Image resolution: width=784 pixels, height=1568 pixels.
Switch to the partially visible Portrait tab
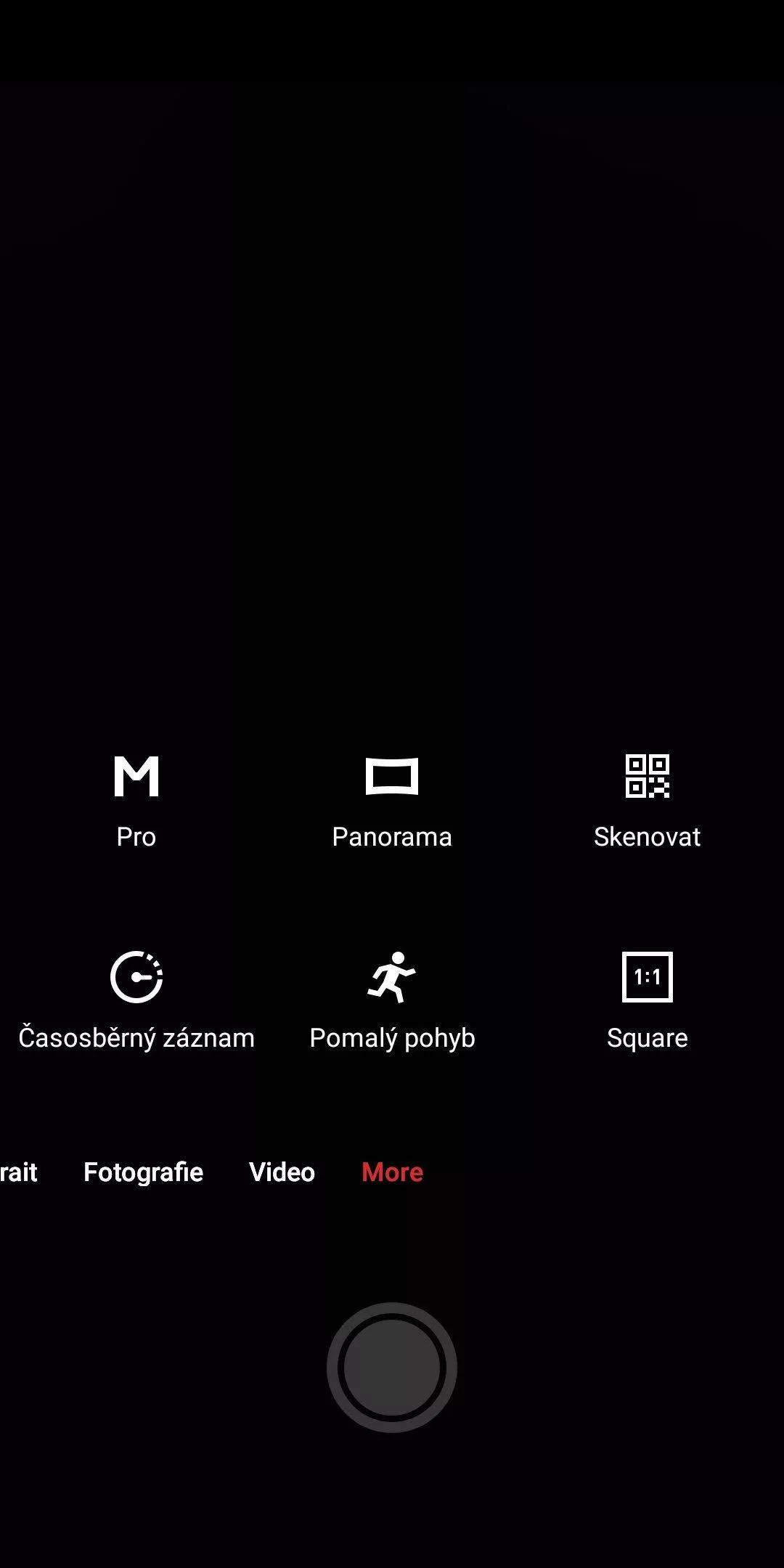click(18, 1172)
